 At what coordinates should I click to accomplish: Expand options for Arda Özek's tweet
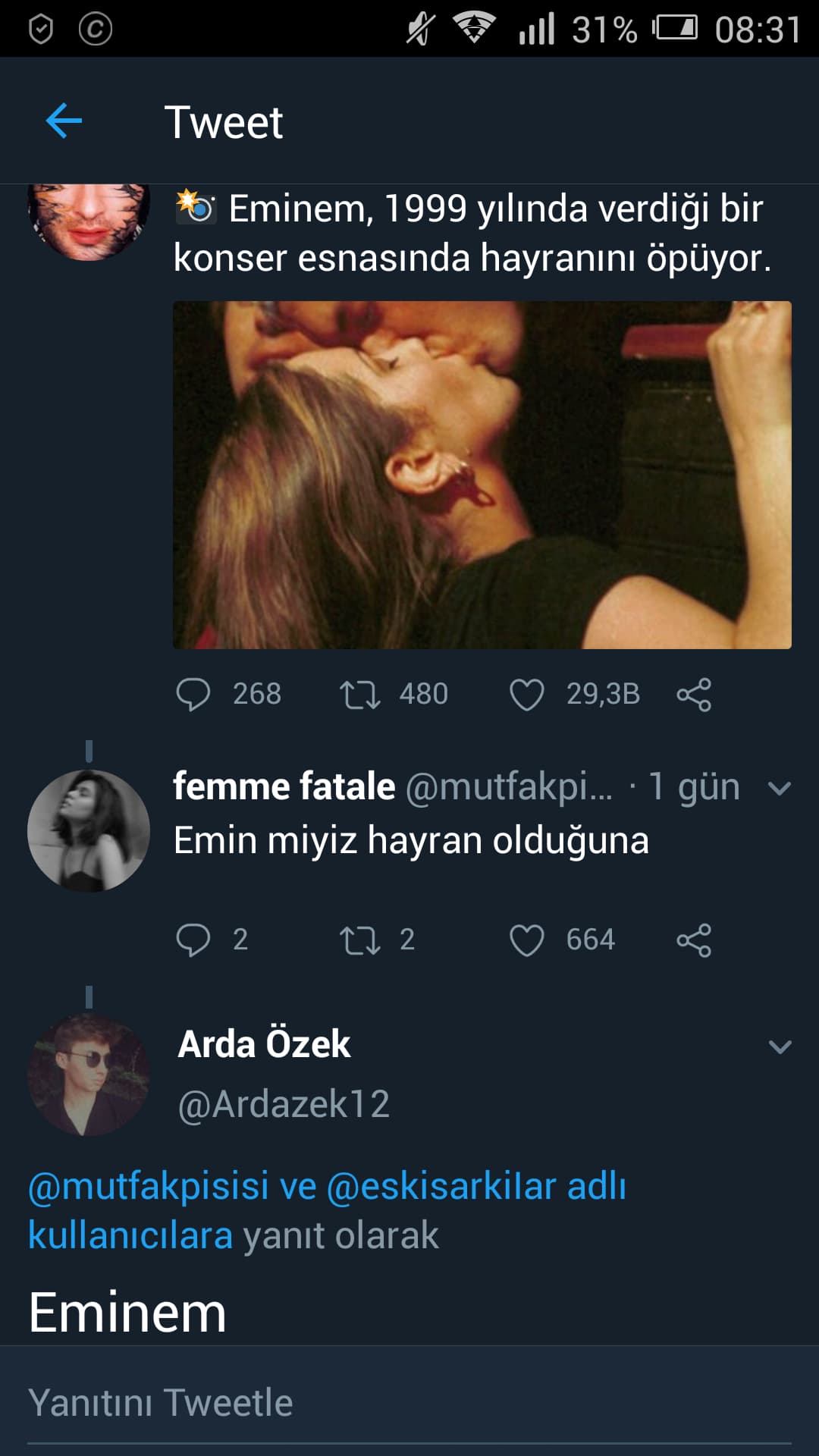779,1047
